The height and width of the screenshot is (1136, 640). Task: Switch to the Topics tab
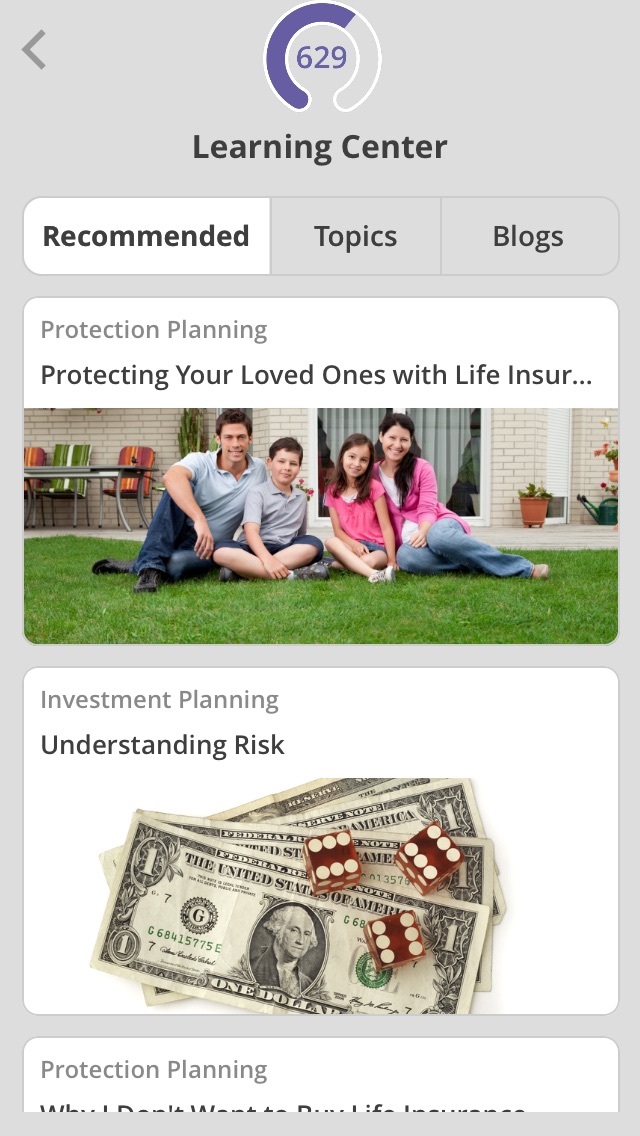click(x=355, y=236)
